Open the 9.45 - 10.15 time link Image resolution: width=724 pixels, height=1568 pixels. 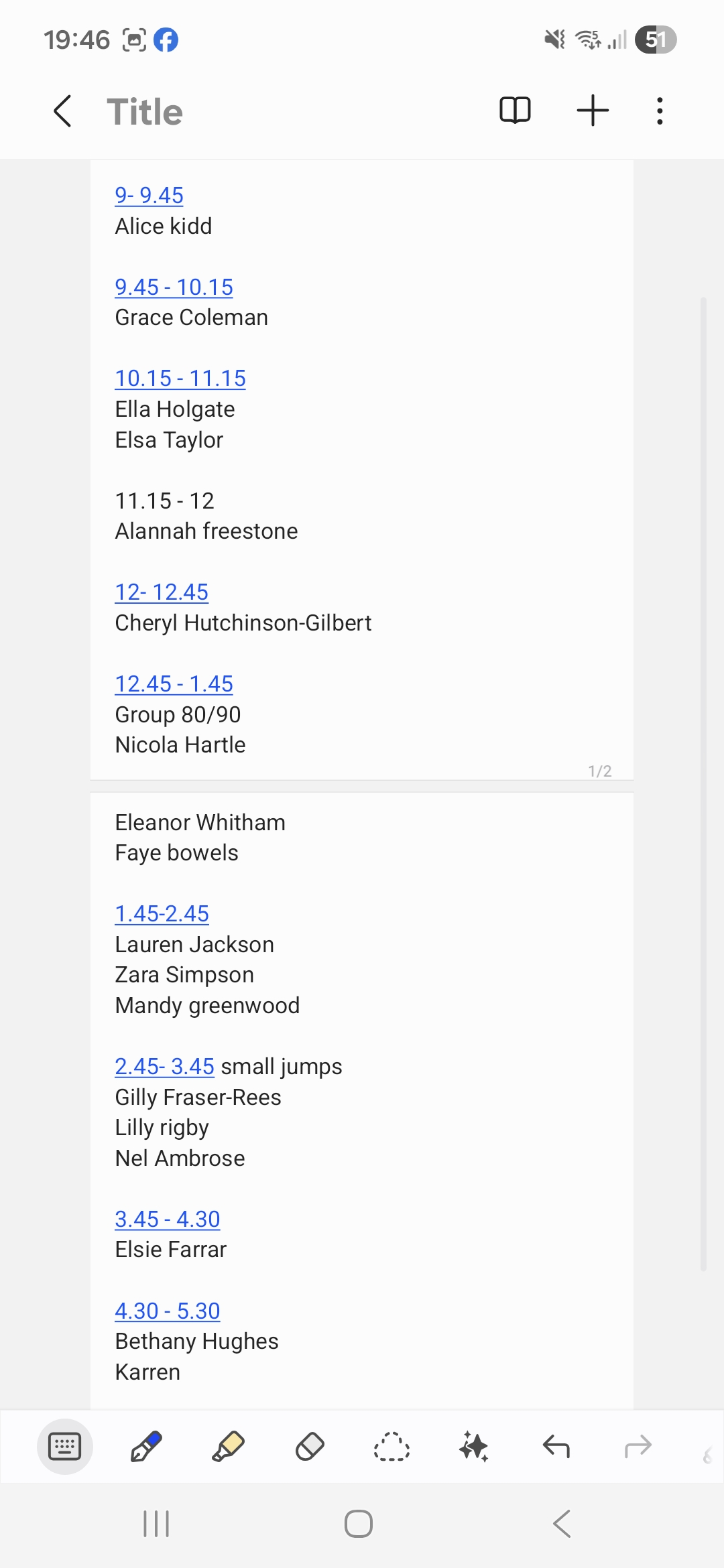(x=174, y=287)
